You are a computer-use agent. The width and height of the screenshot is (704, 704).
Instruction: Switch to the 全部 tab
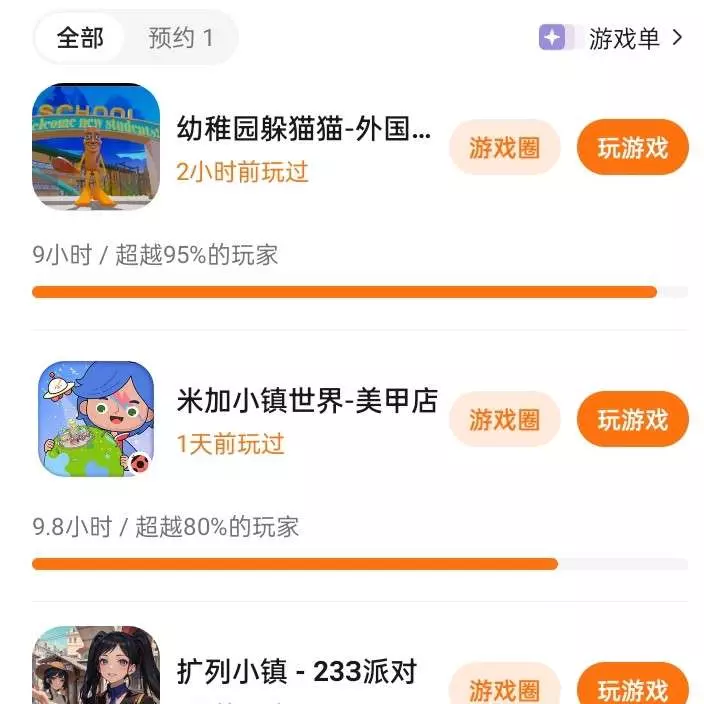coord(80,38)
